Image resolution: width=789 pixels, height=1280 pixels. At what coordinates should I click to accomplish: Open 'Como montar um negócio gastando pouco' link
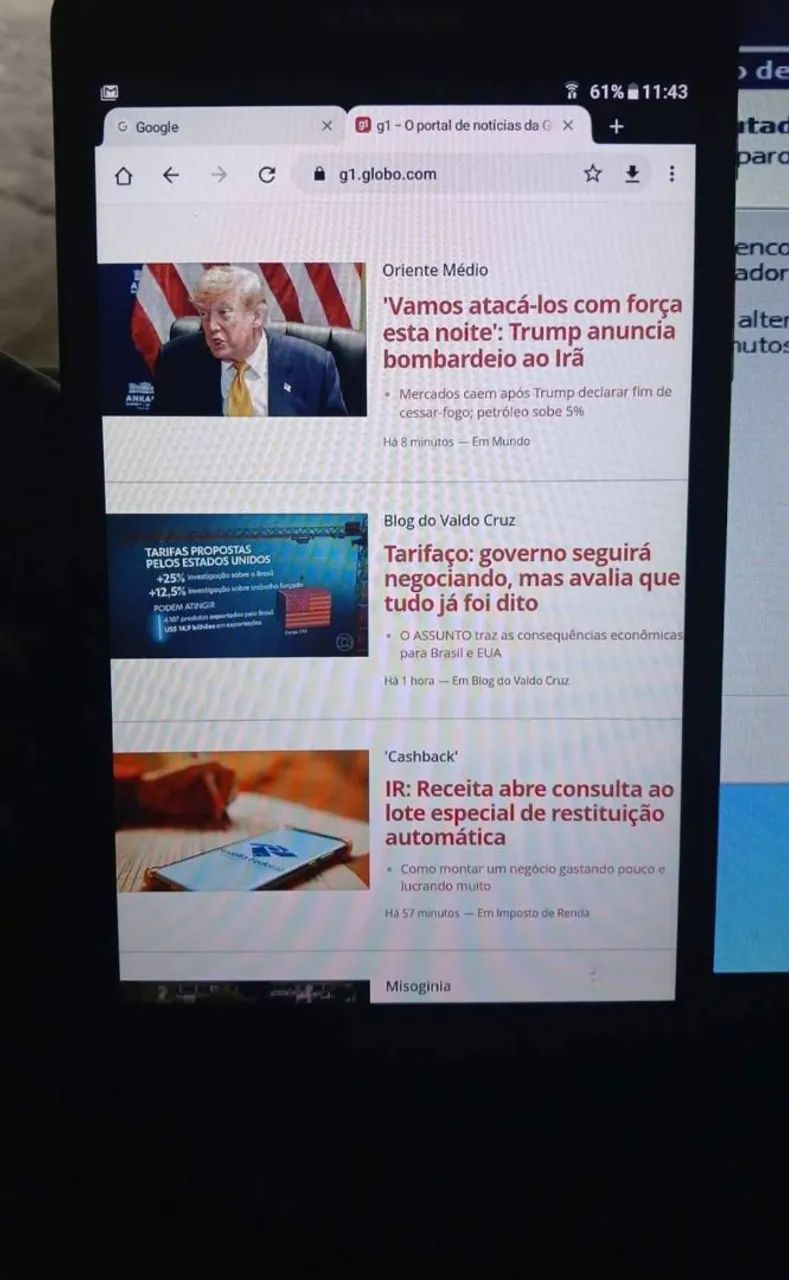[533, 878]
